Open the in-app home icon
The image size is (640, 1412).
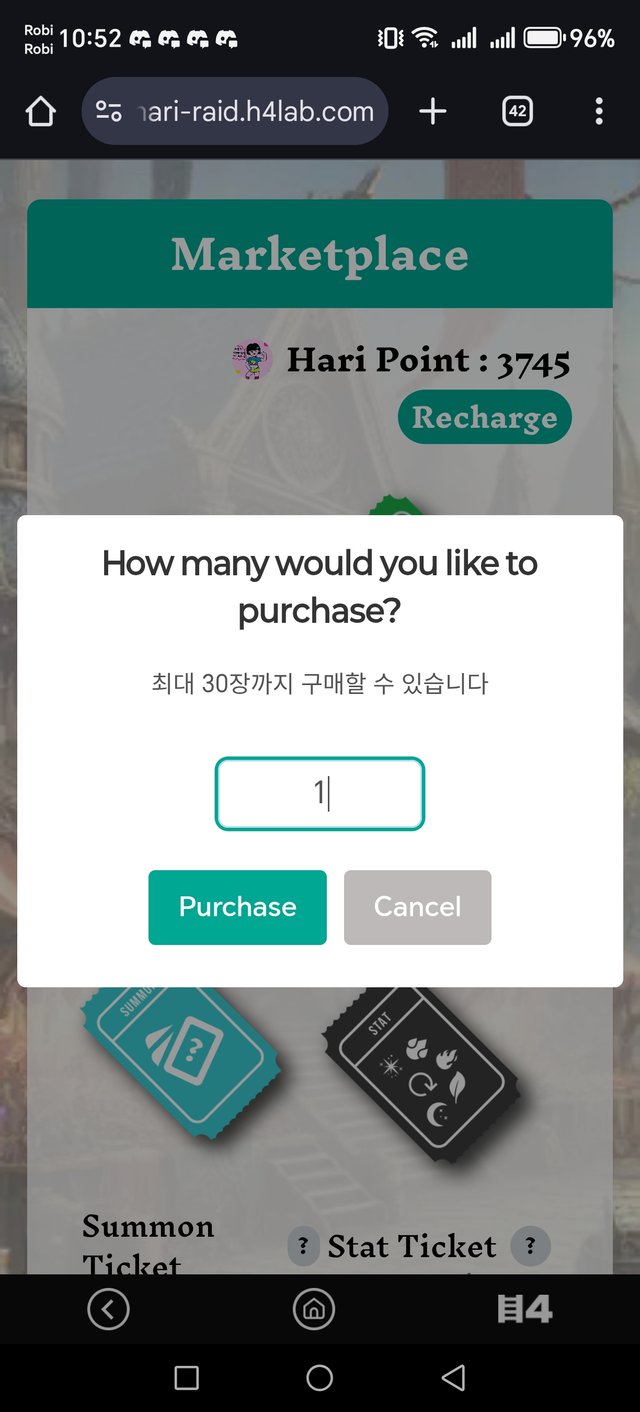tap(313, 1308)
